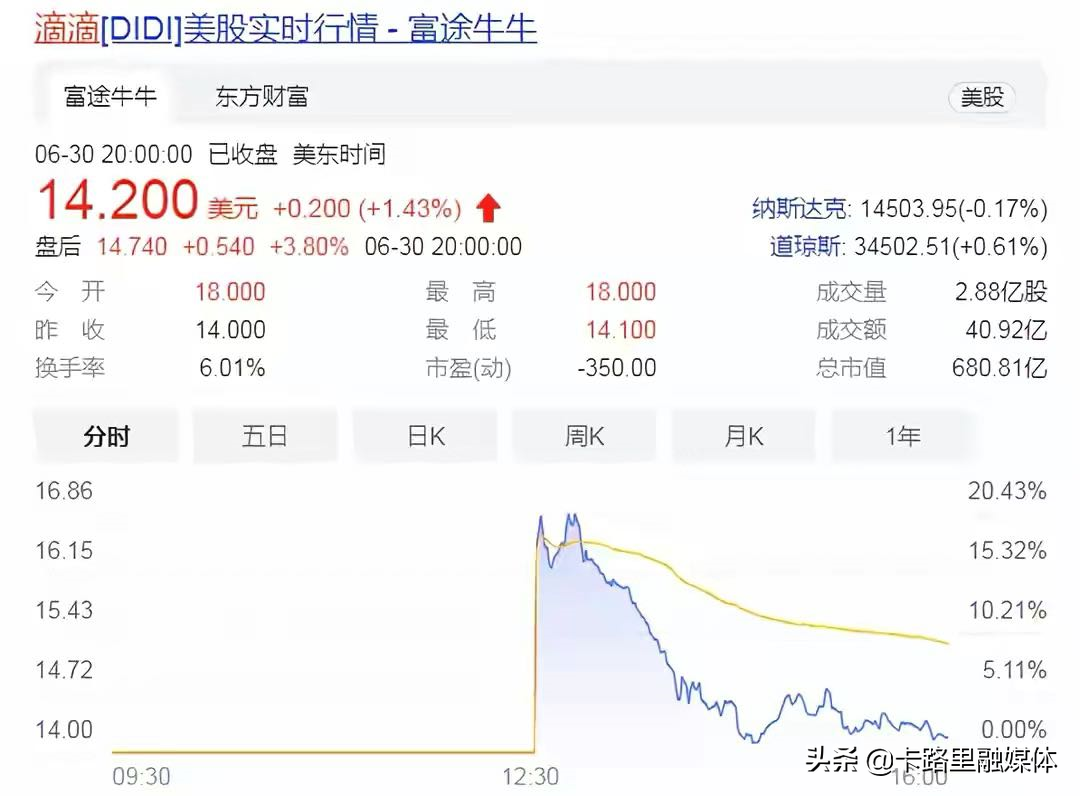Open the 滴滴[DIDI]美股实时行情 title link

pos(286,28)
